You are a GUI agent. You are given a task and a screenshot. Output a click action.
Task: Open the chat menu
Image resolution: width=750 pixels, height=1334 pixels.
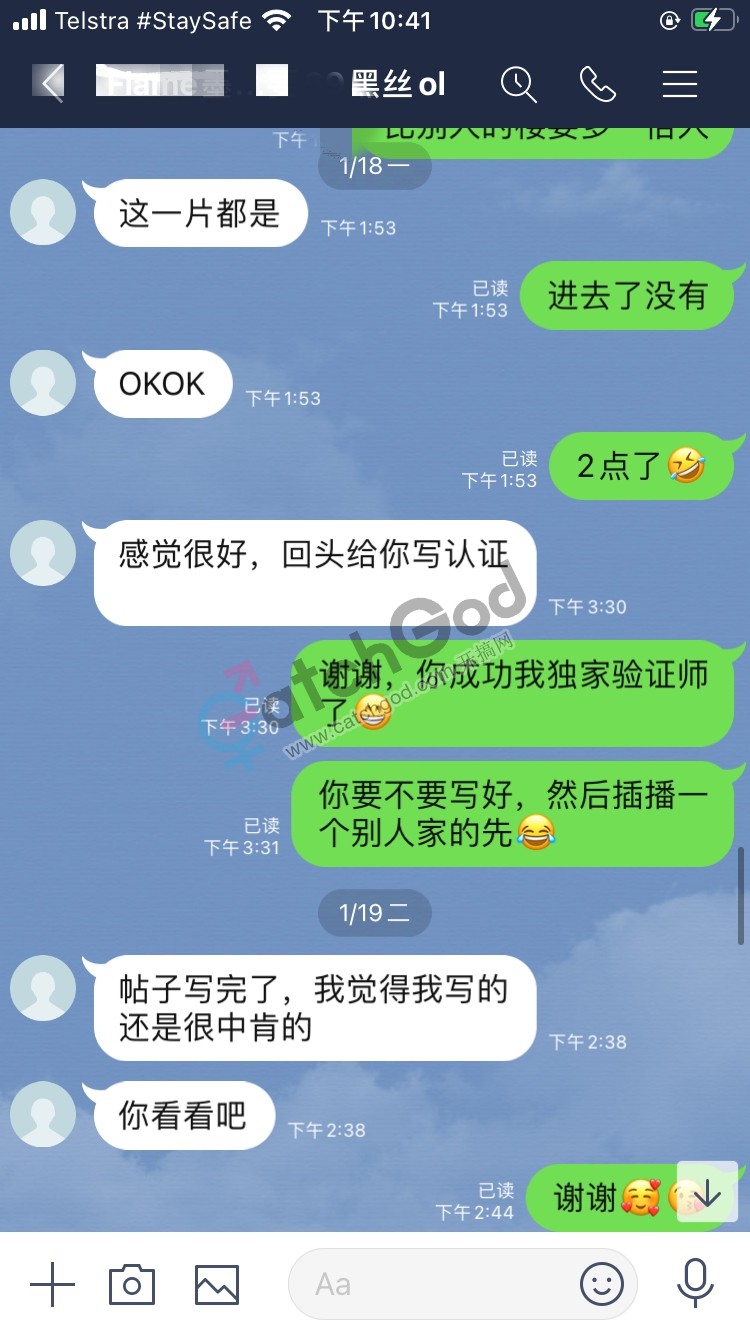pos(680,84)
